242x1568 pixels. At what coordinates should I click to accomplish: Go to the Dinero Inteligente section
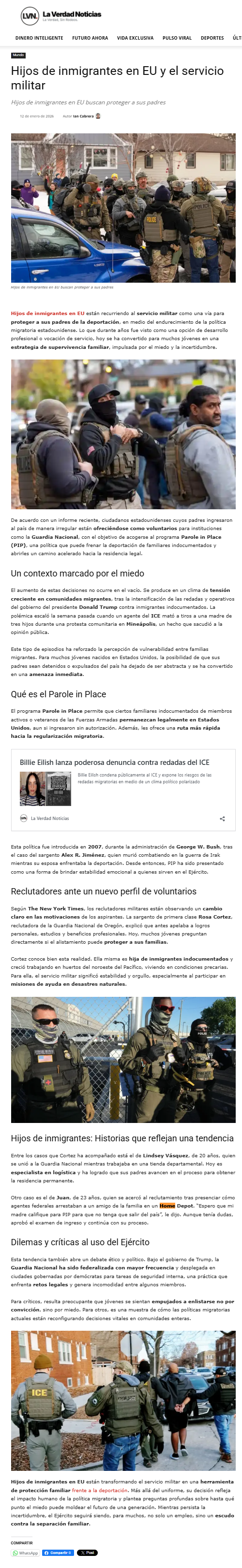39,38
